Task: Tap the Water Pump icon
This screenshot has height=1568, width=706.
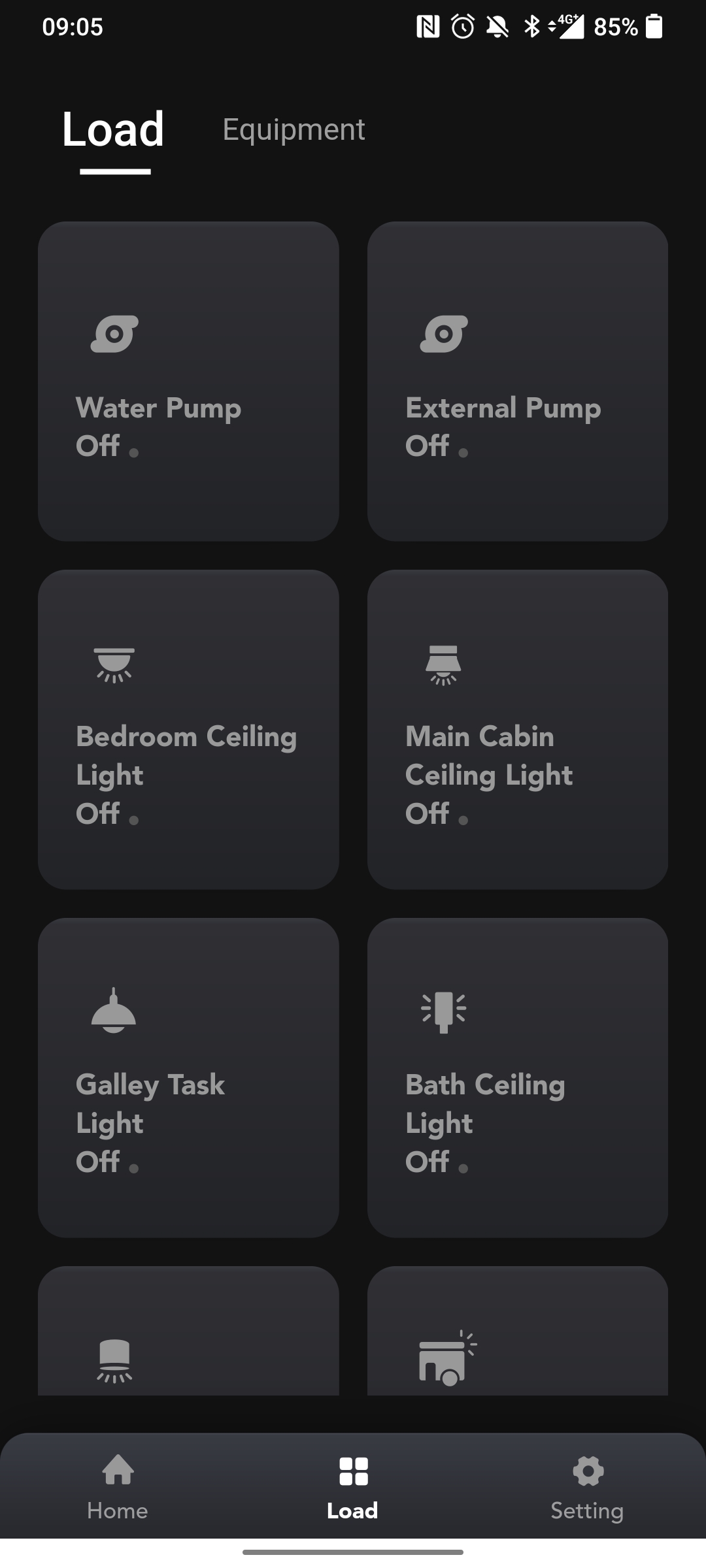Action: pos(115,335)
